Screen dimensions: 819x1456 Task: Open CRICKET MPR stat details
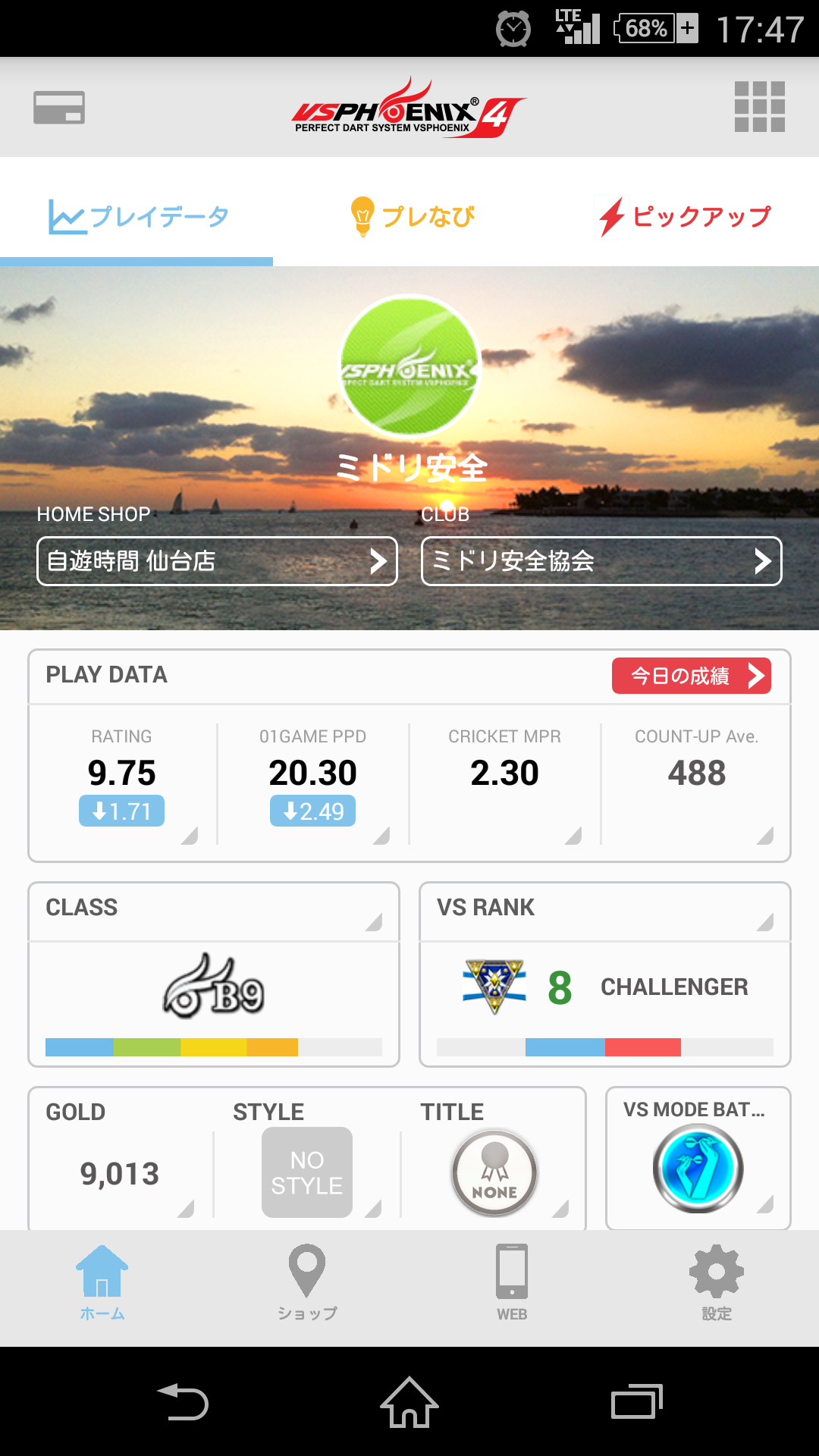coord(505,783)
